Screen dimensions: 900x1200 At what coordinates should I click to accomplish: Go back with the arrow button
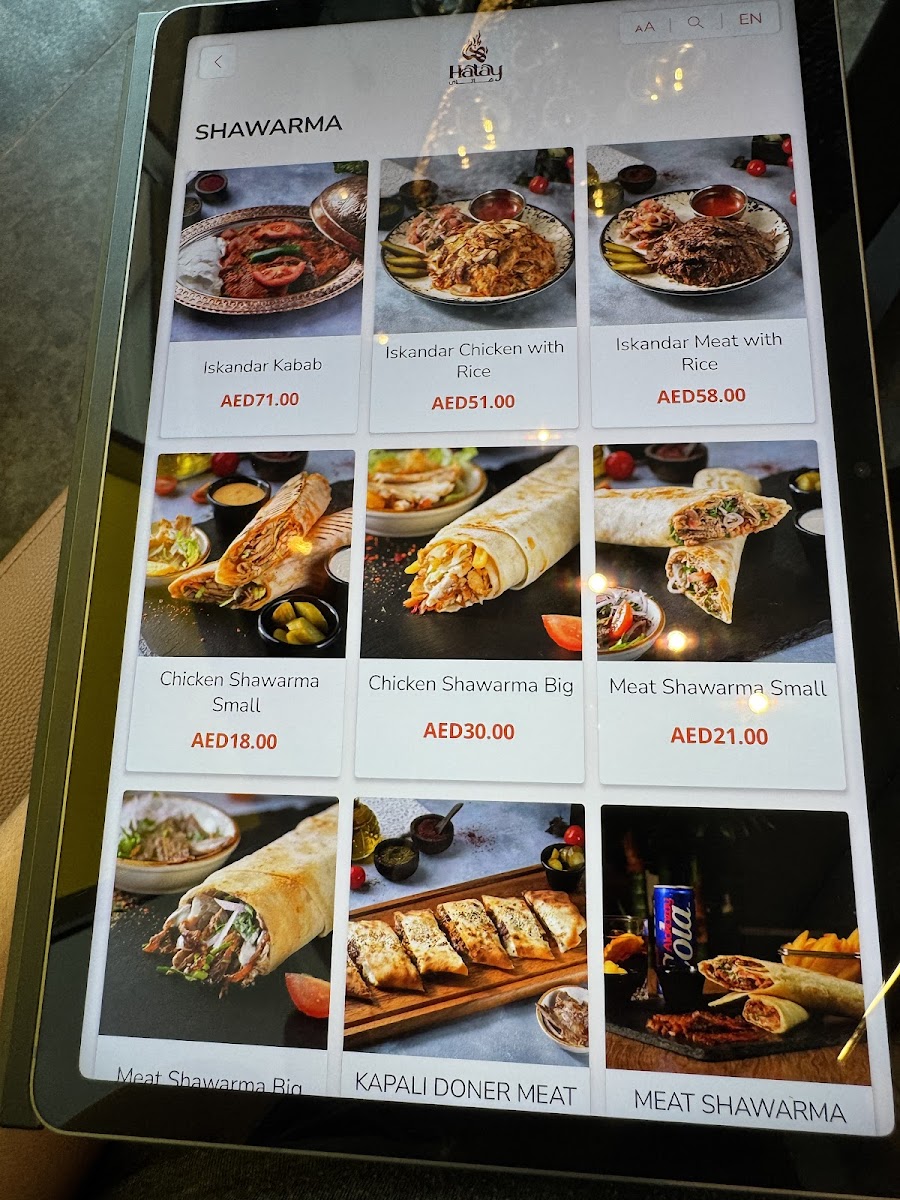(218, 62)
